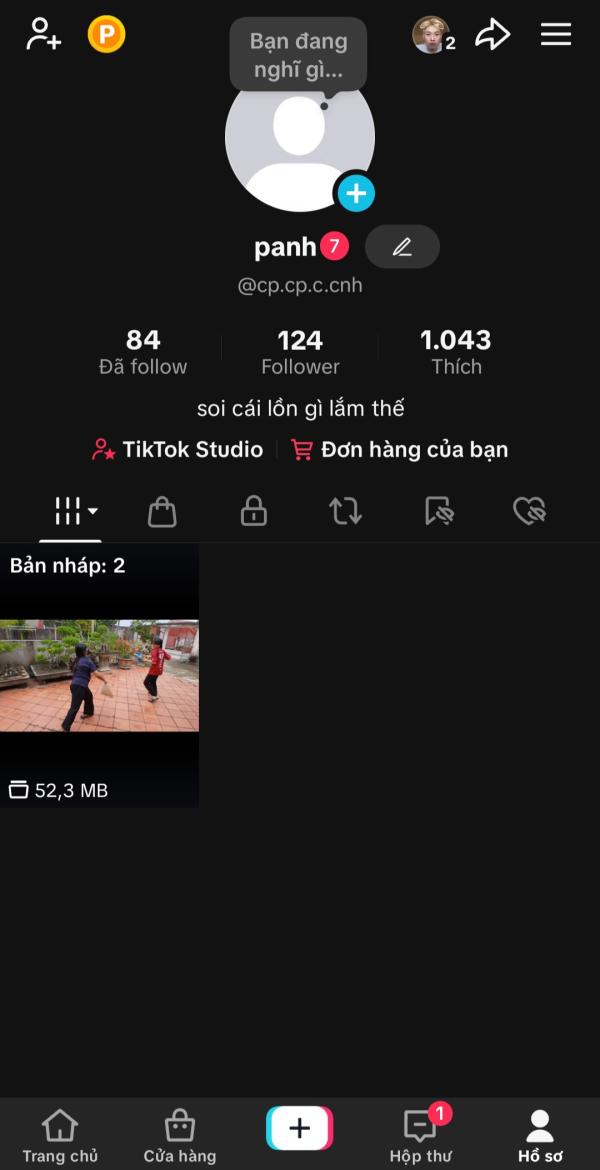Image resolution: width=600 pixels, height=1170 pixels.
Task: Switch to the private videos lock tab
Action: coord(254,512)
